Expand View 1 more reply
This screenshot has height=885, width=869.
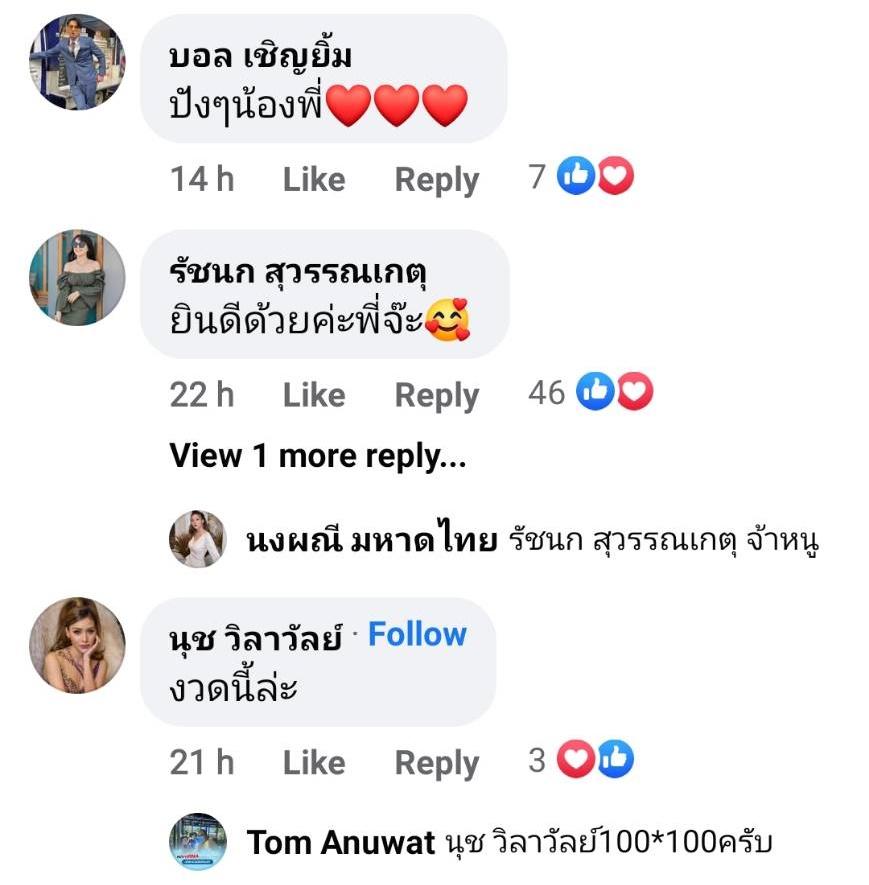tap(317, 456)
